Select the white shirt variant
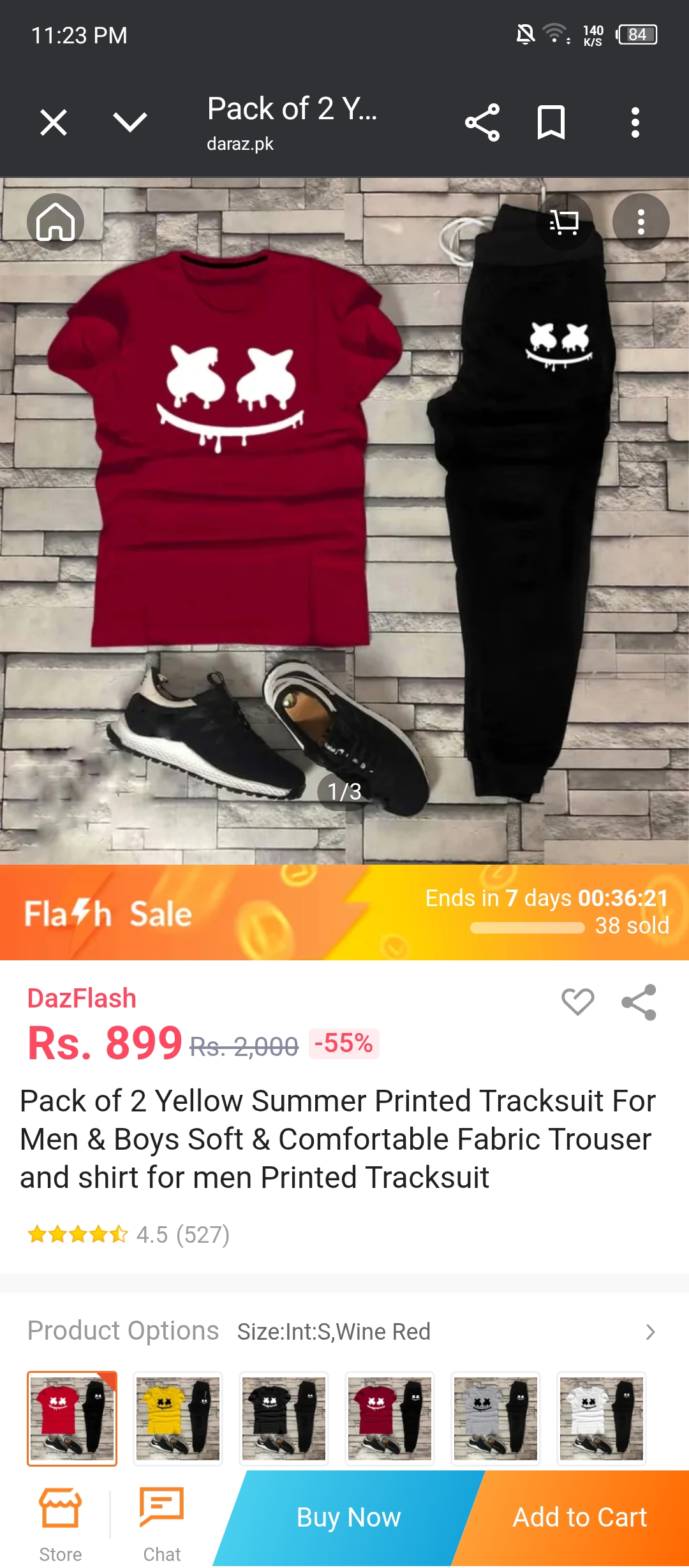The height and width of the screenshot is (1568, 689). (x=602, y=1418)
